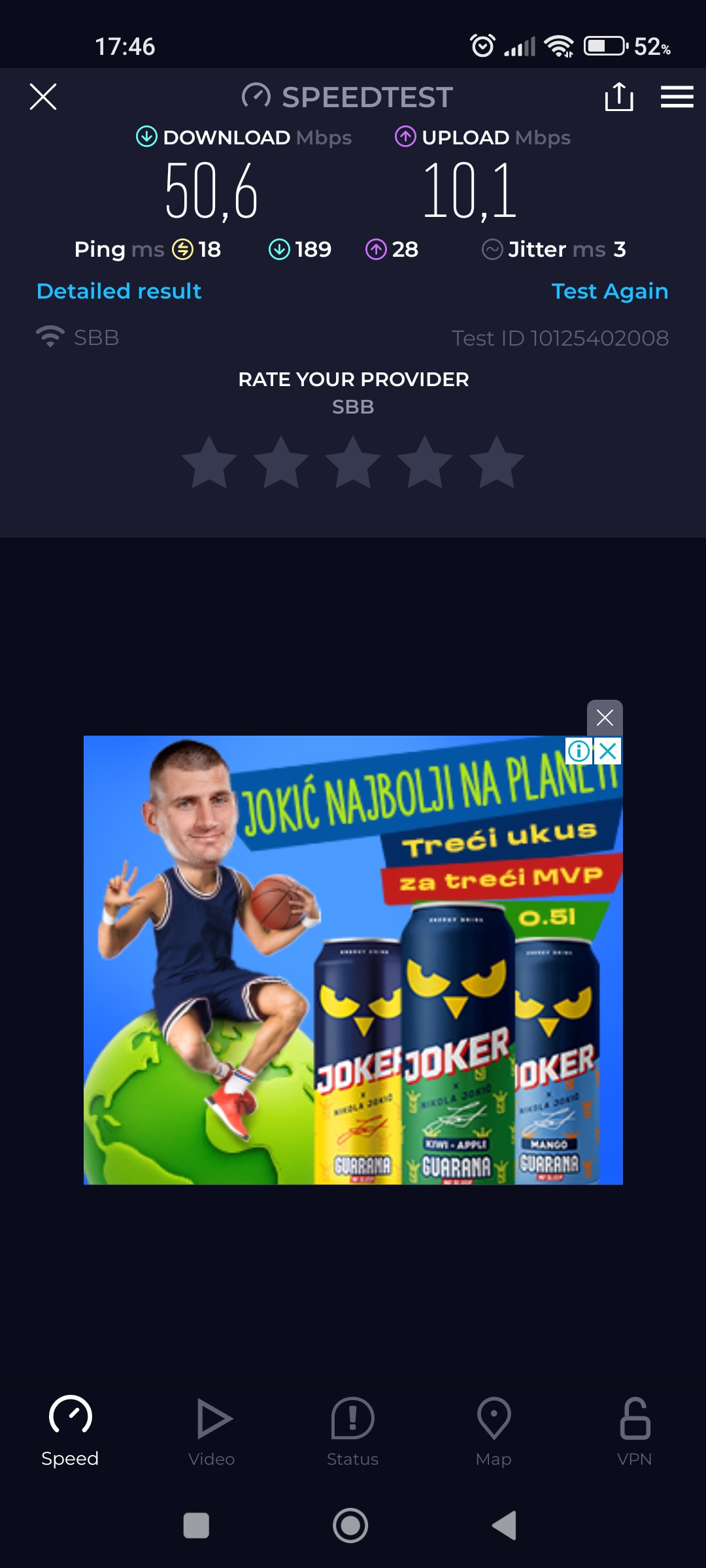Screen dimensions: 706x1568
Task: Select the Speed tab
Action: coord(70,1431)
